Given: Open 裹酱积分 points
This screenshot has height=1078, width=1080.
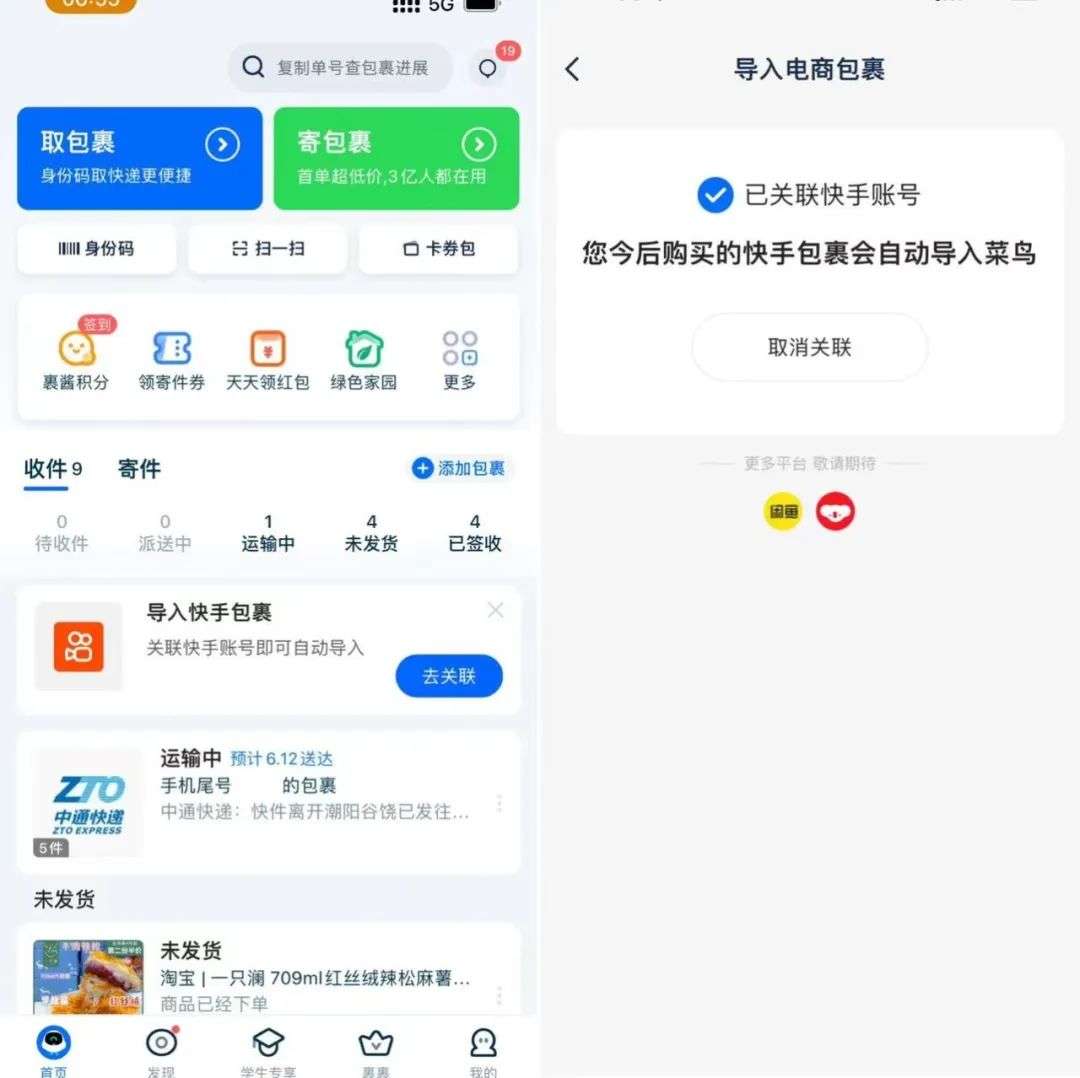Looking at the screenshot, I should [x=76, y=360].
